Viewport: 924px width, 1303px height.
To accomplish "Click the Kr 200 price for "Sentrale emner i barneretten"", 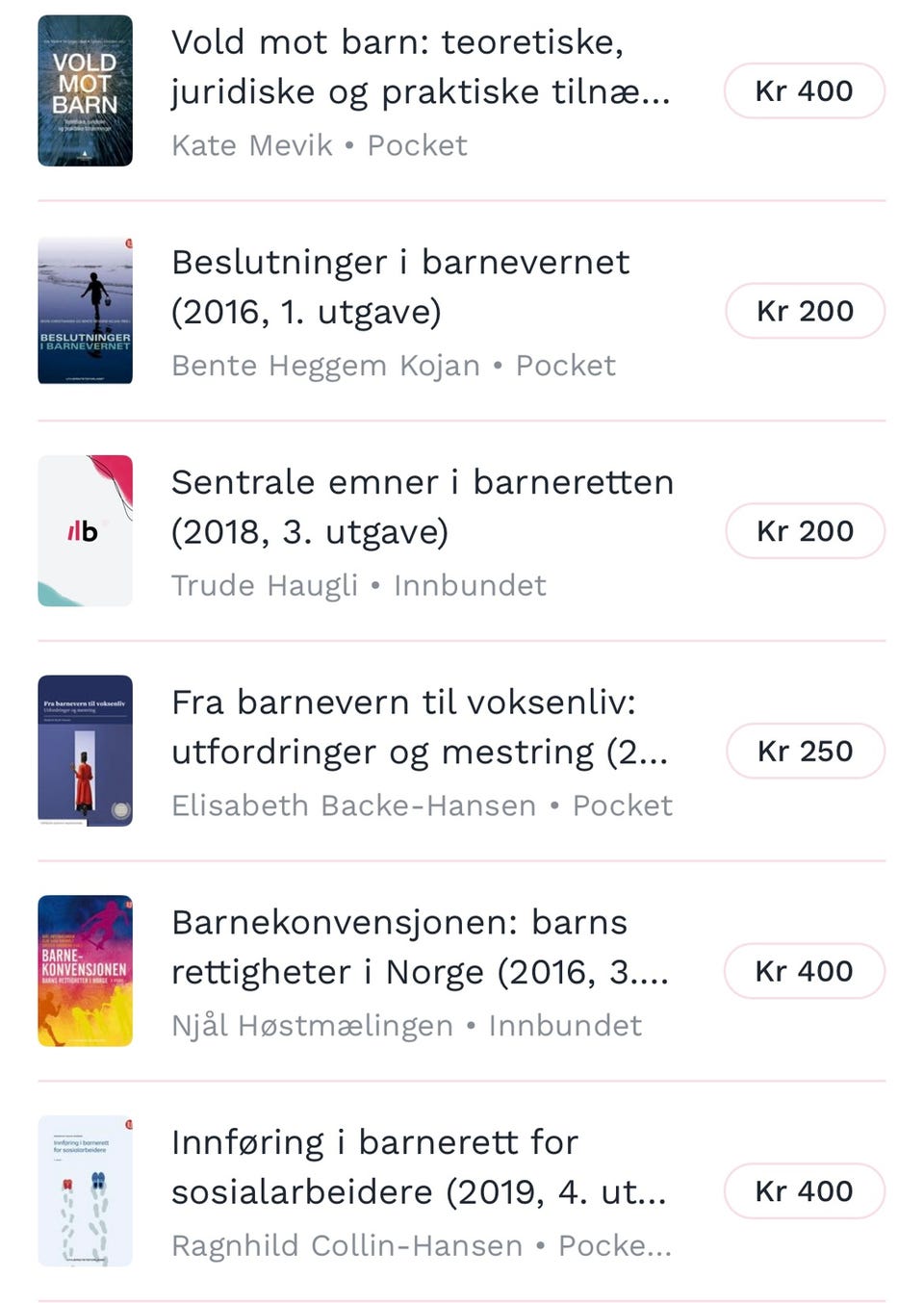I will pyautogui.click(x=806, y=530).
